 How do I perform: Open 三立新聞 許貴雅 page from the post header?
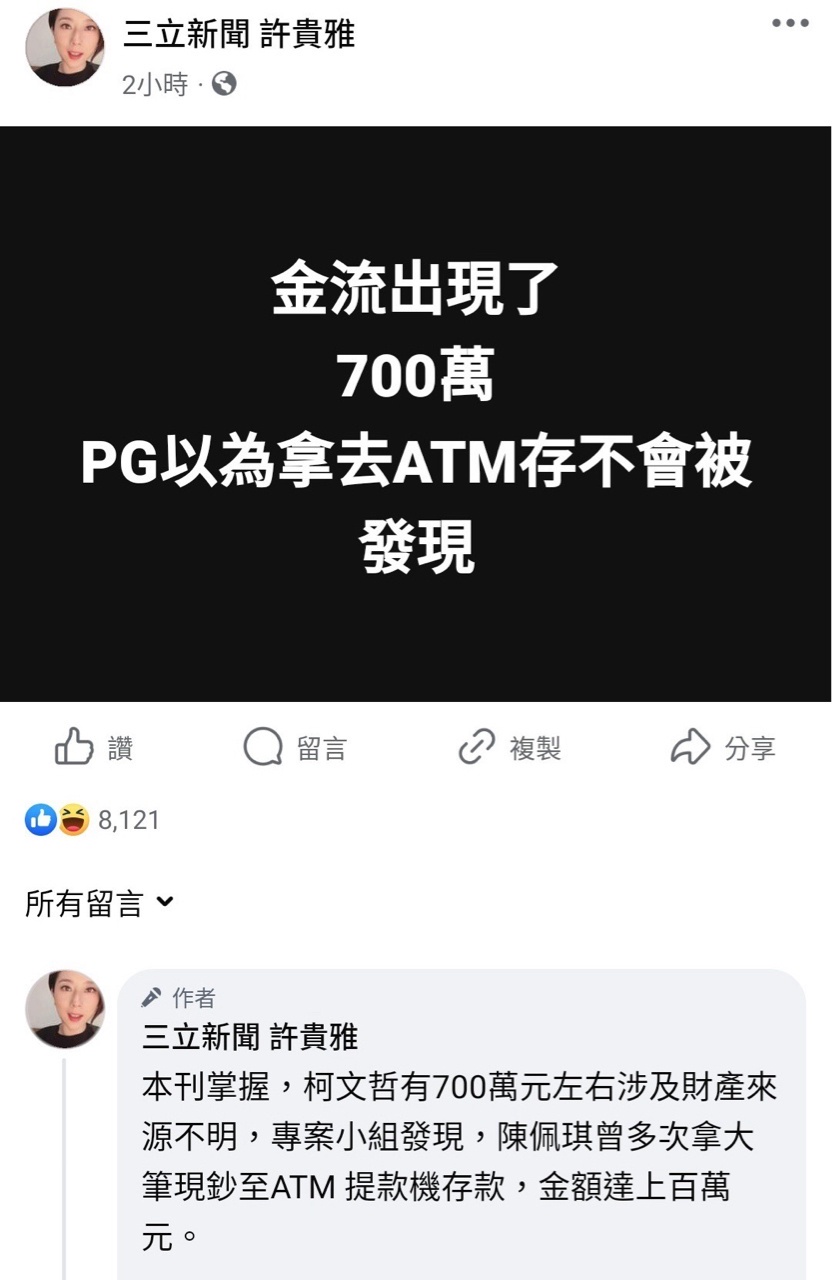tap(238, 36)
